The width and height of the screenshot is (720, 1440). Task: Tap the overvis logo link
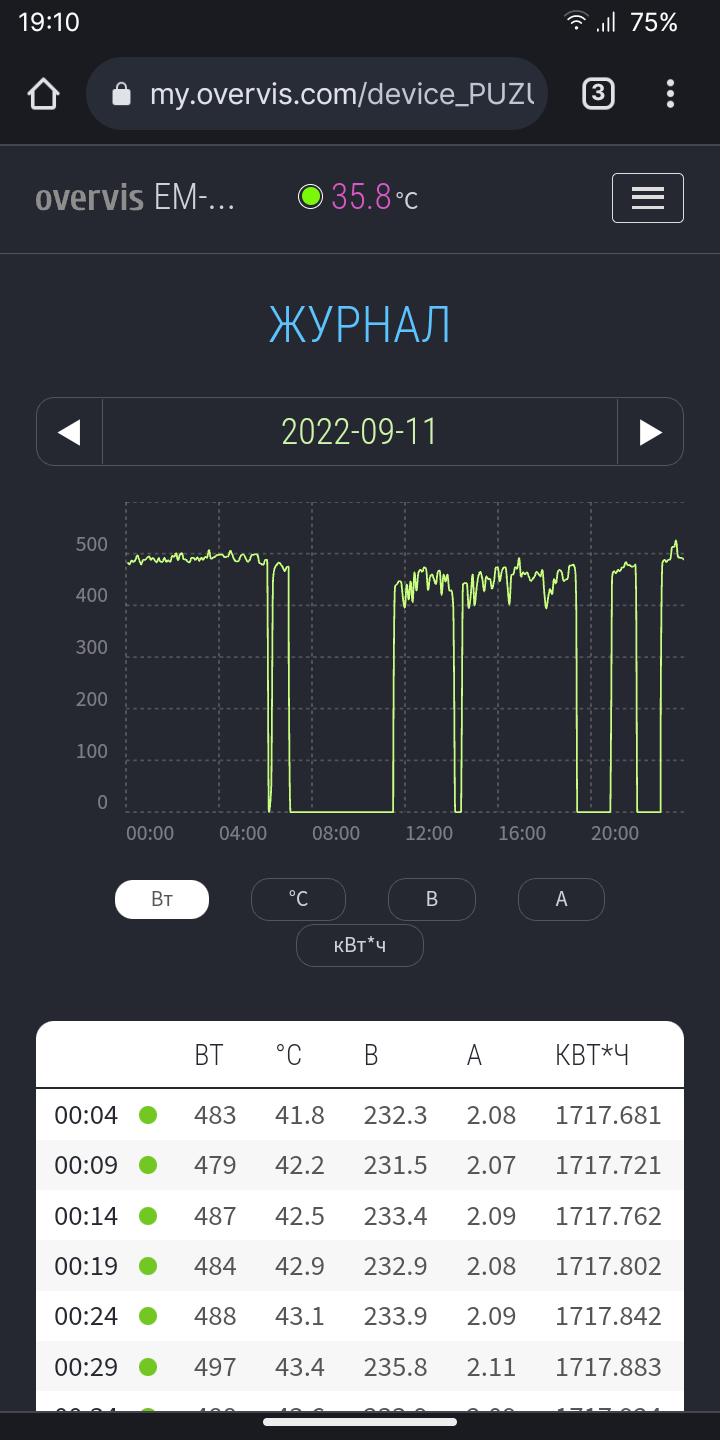tap(89, 197)
